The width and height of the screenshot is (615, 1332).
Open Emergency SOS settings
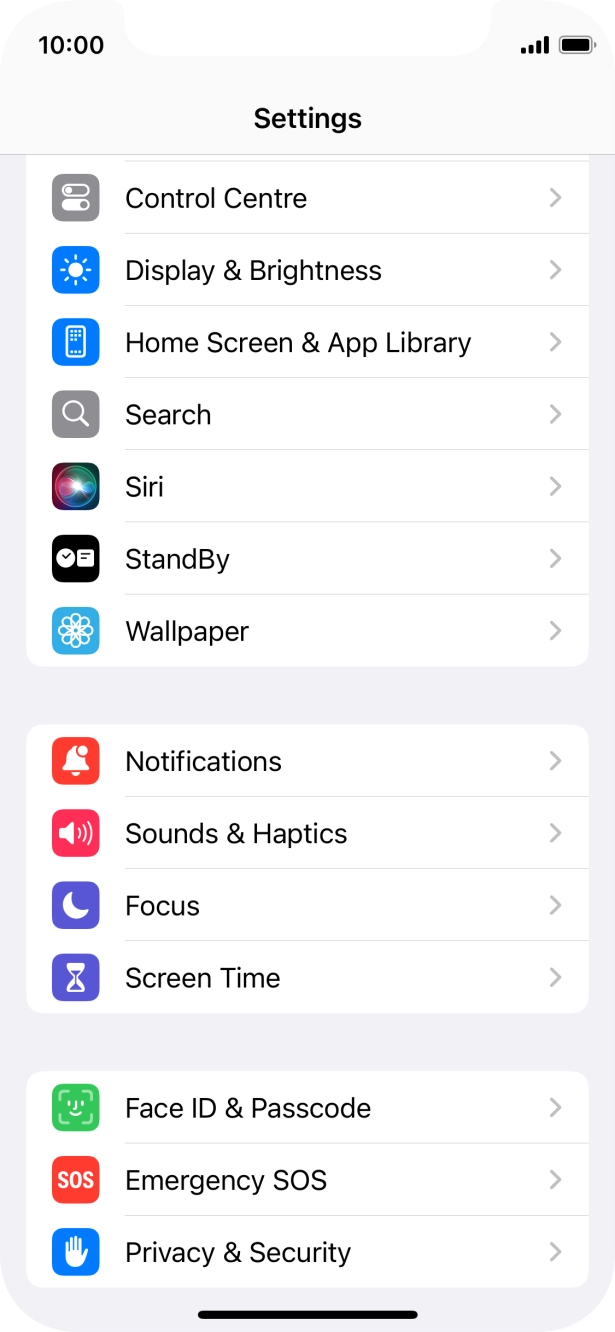pyautogui.click(x=307, y=1180)
